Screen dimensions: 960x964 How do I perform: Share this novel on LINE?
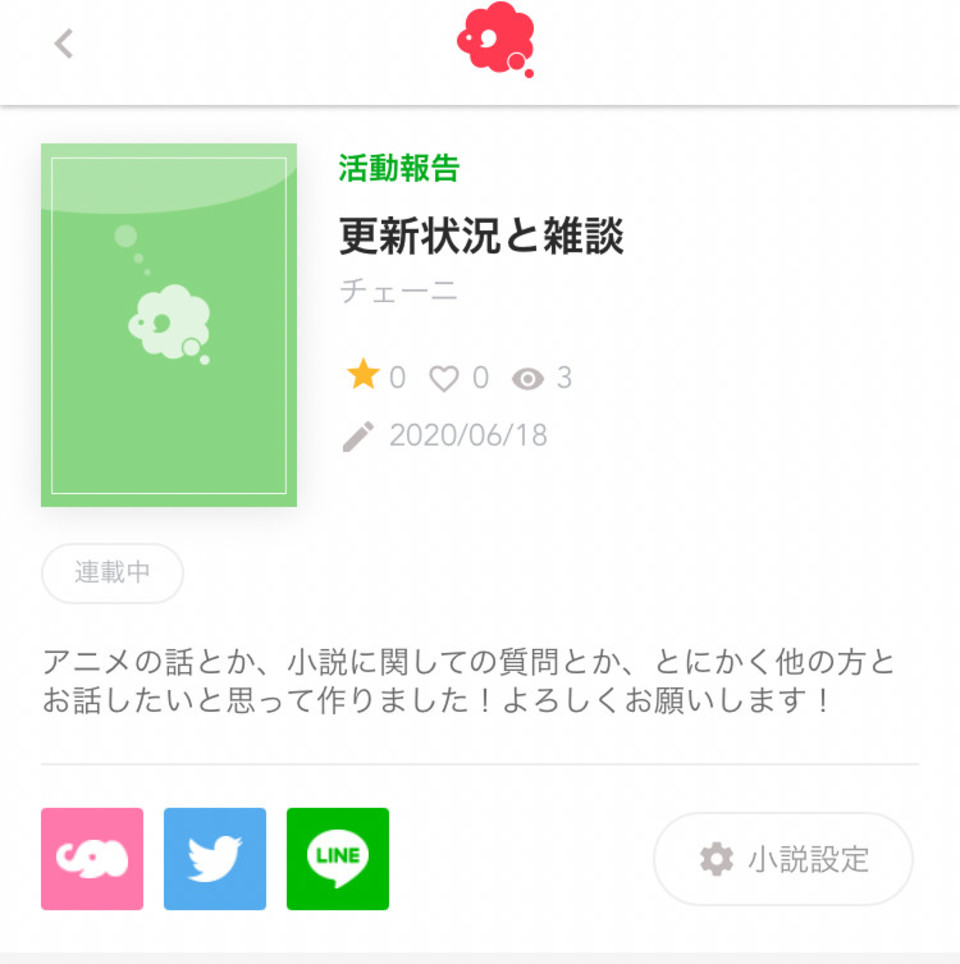[x=338, y=859]
